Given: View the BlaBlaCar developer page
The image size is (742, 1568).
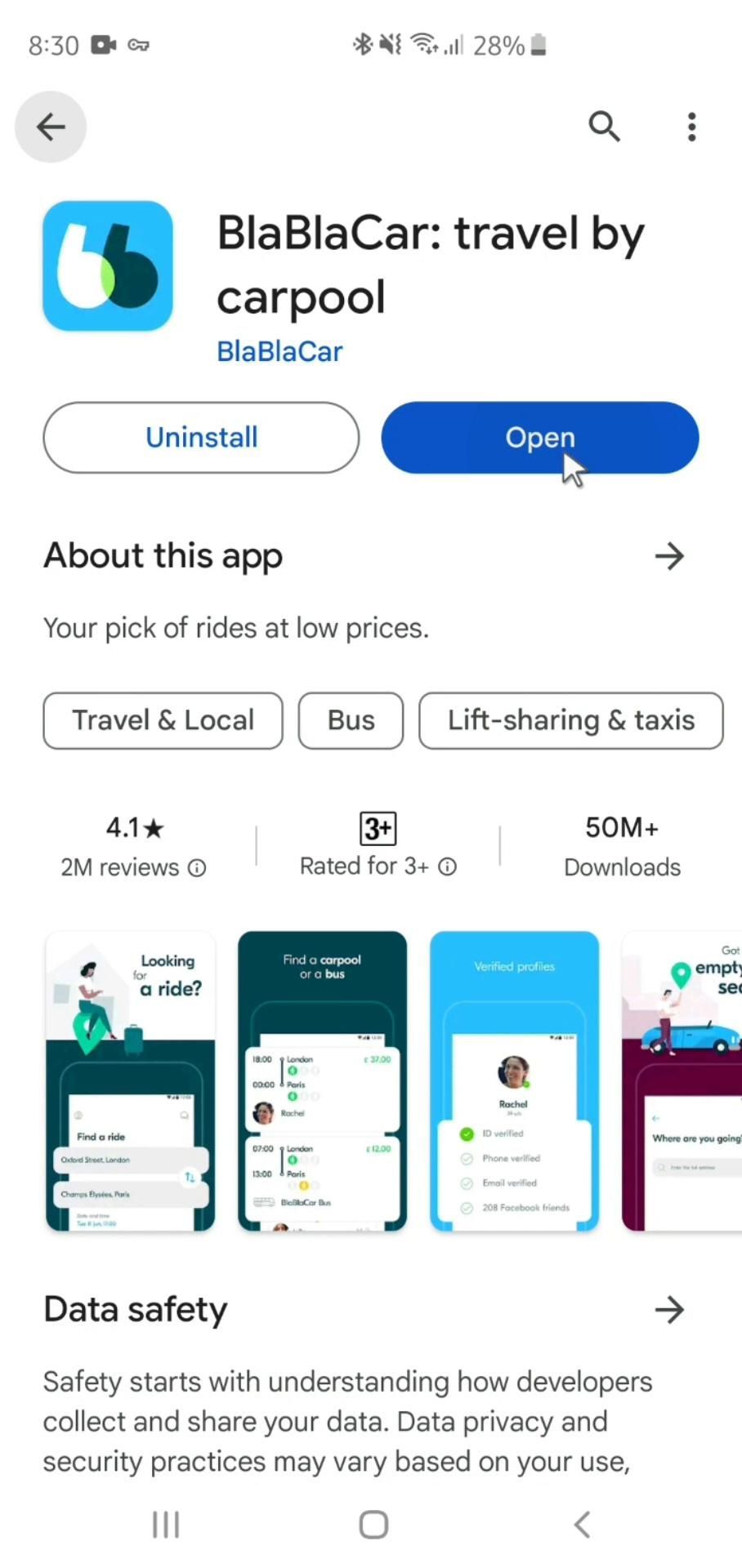Looking at the screenshot, I should click(x=279, y=351).
